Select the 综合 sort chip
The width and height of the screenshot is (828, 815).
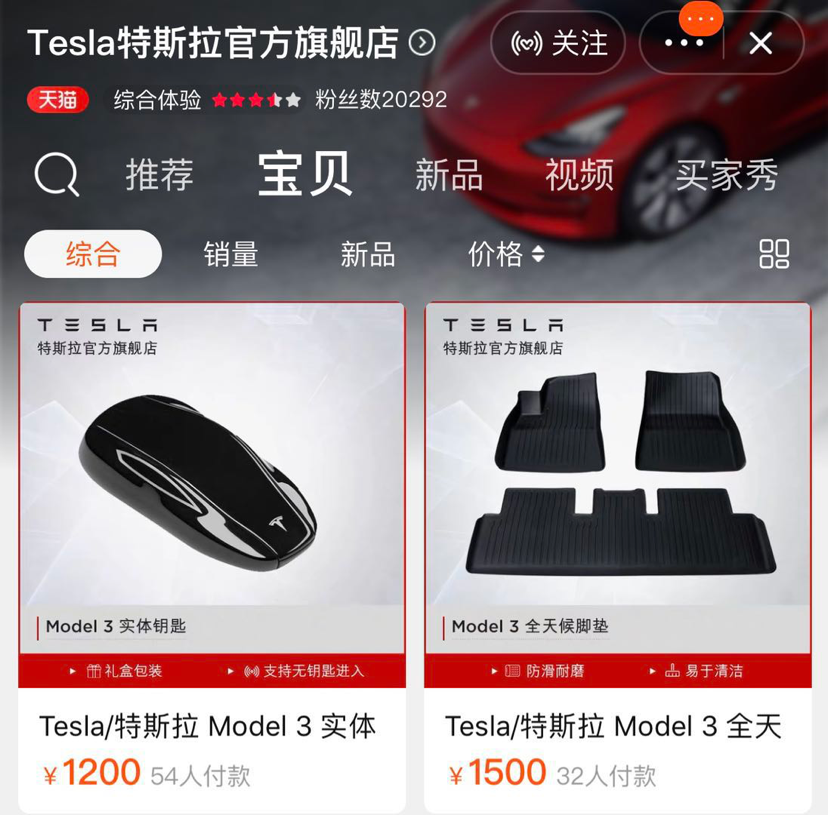pyautogui.click(x=93, y=254)
